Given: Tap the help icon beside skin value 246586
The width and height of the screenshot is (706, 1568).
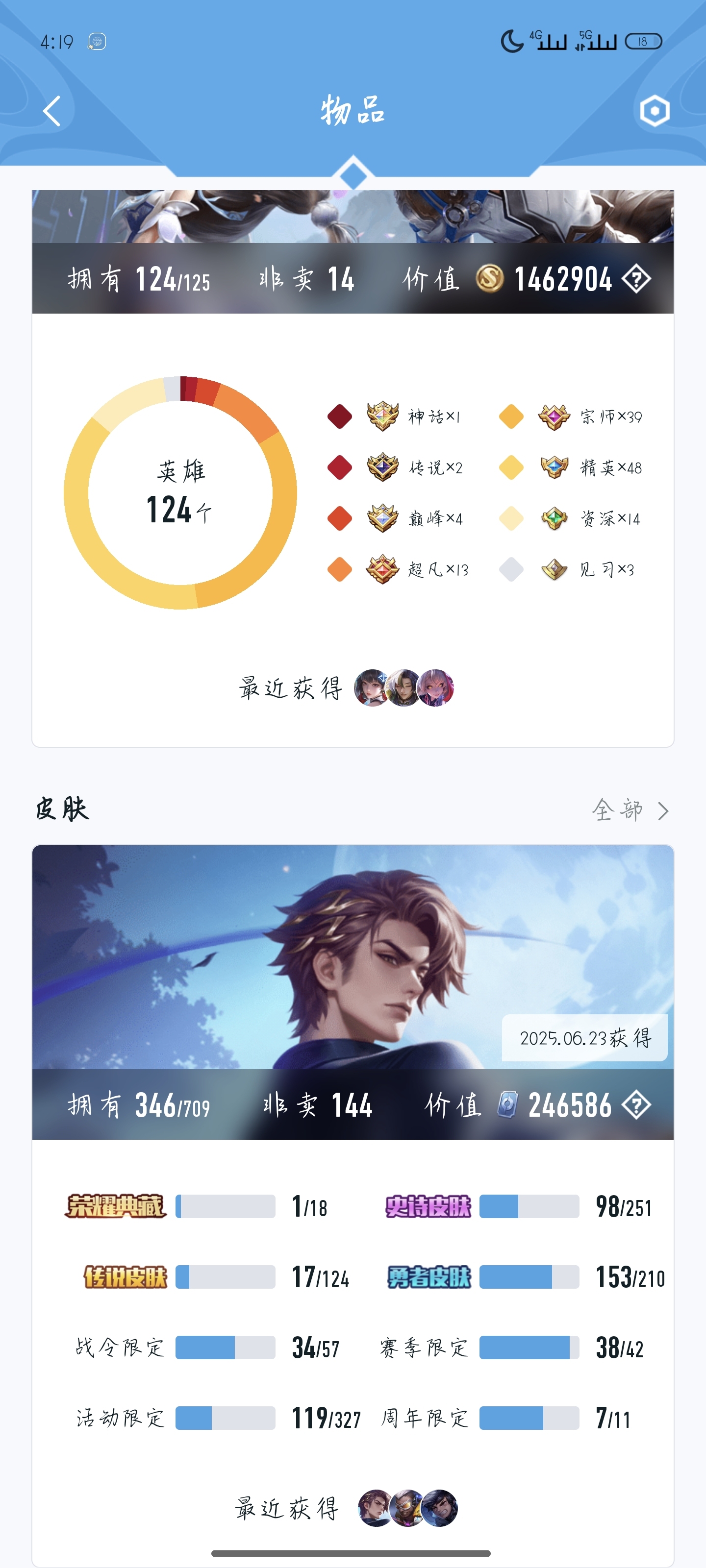Looking at the screenshot, I should [x=636, y=1105].
